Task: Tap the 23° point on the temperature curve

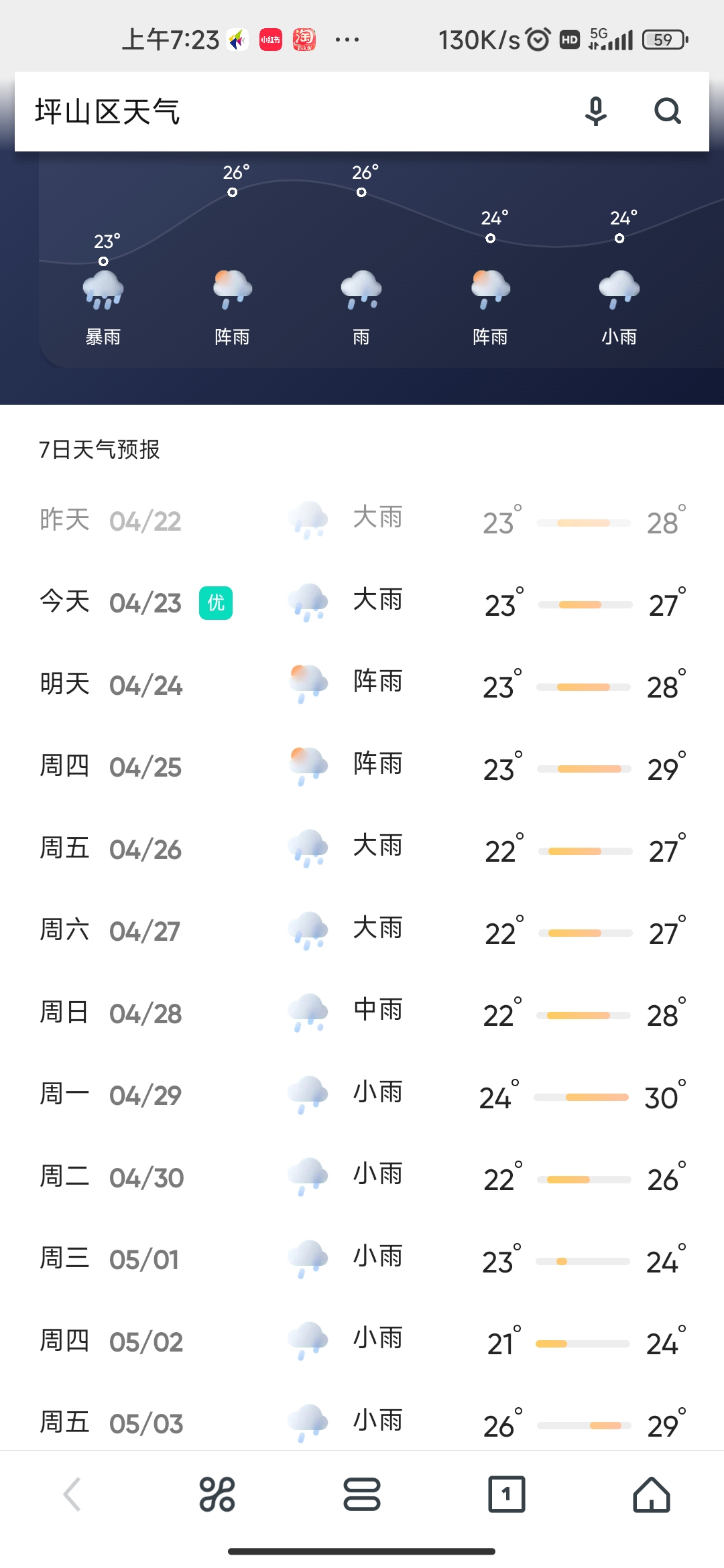Action: pyautogui.click(x=104, y=261)
